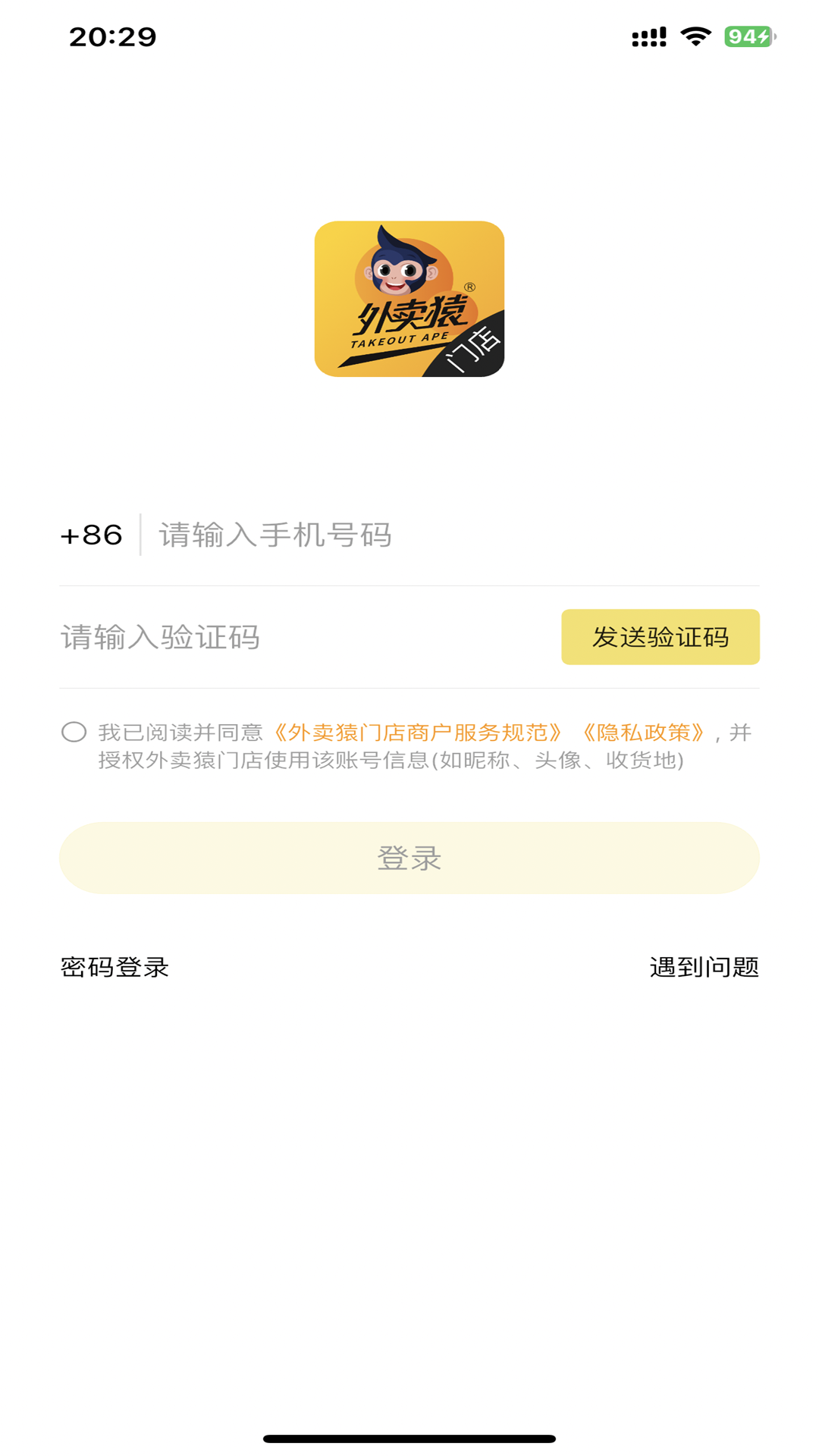Switch to 密码登录 password login

pos(115,968)
